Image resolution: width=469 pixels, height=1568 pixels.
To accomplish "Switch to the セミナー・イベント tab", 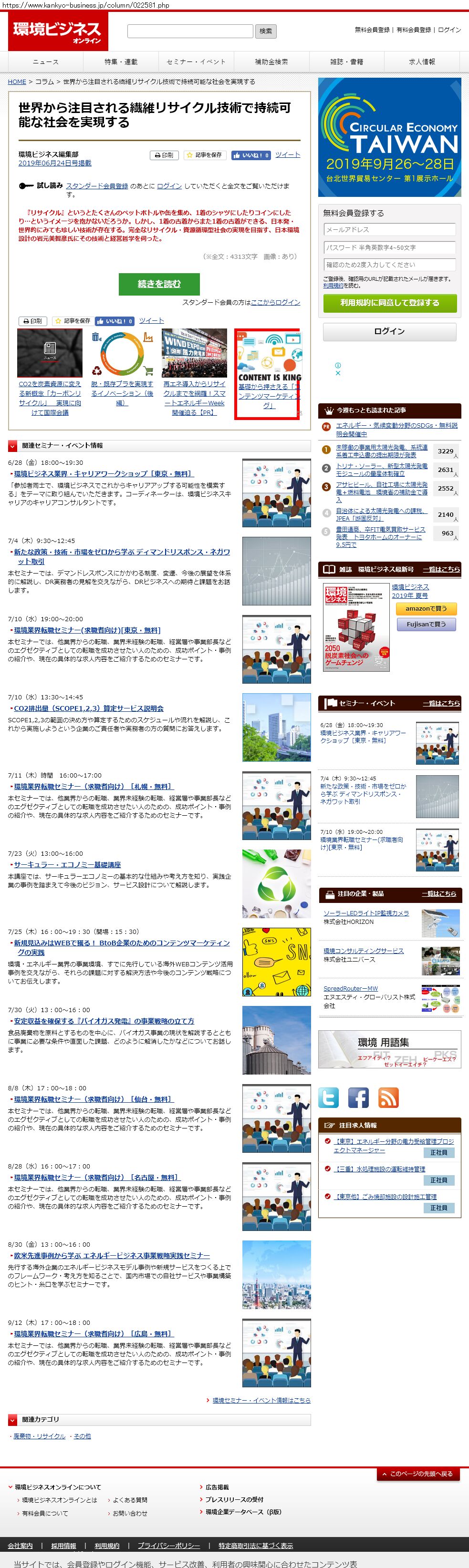I will tap(196, 62).
